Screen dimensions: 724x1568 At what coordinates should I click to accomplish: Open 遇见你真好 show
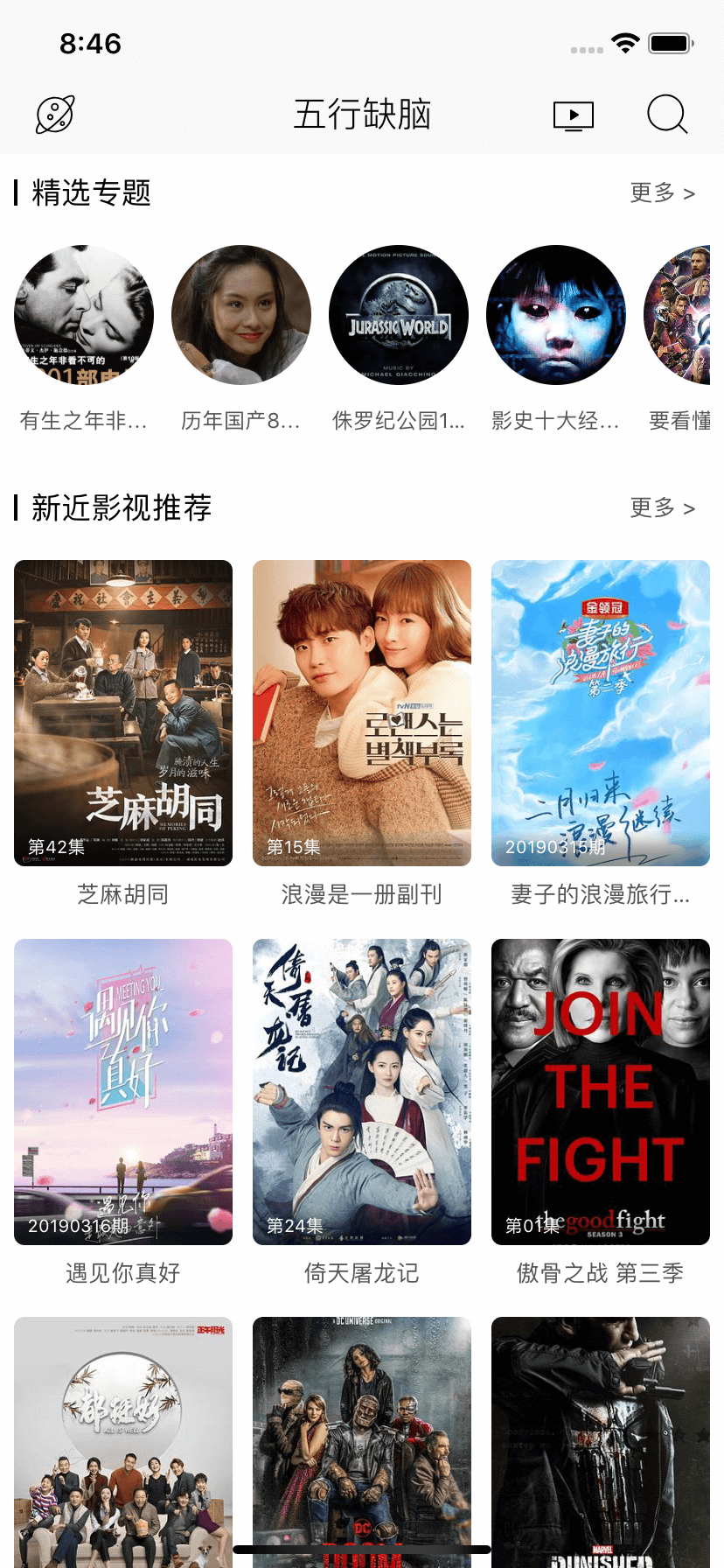[123, 1092]
